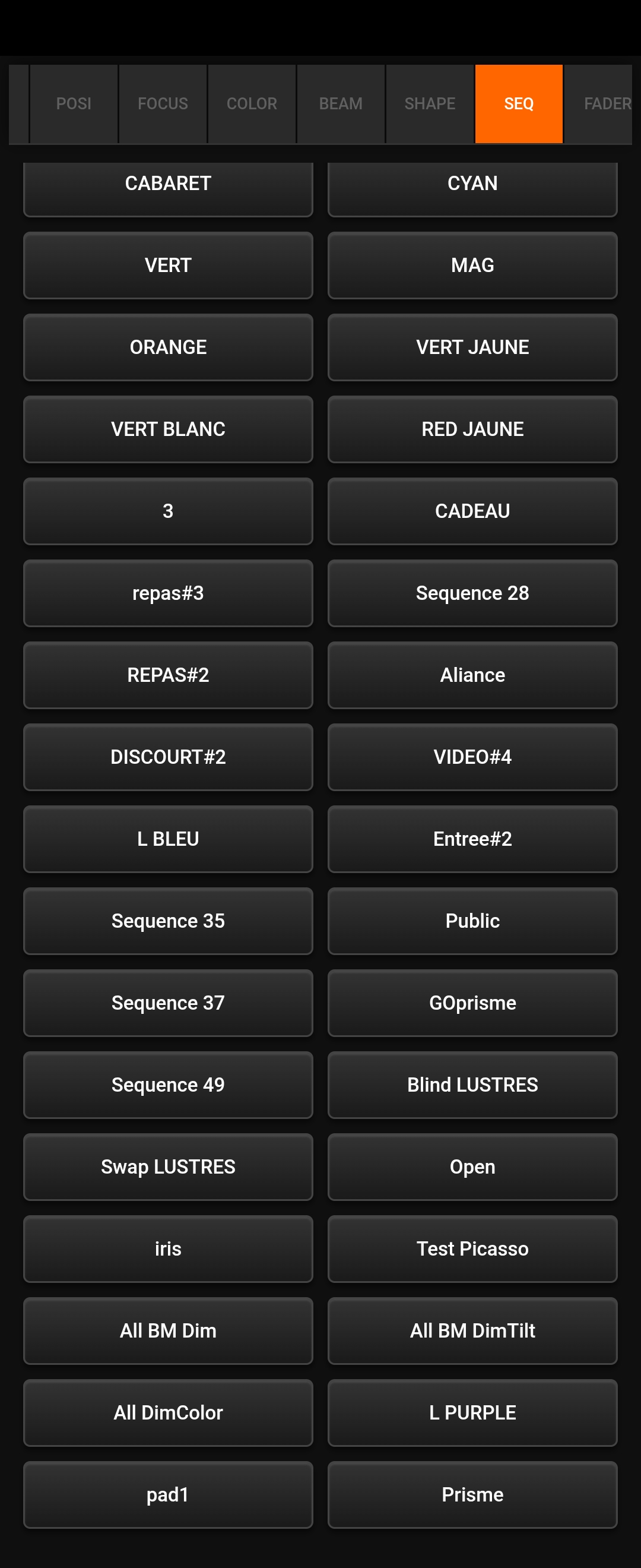This screenshot has width=641, height=1568.
Task: Activate Swap LUSTRES
Action: coord(168,1167)
